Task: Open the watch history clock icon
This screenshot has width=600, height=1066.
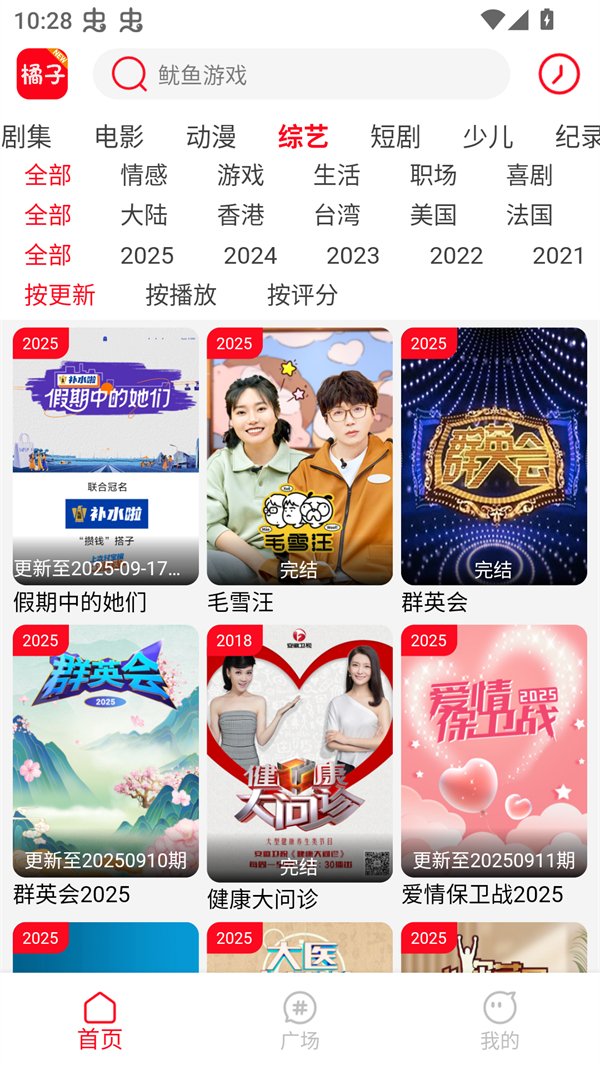Action: tap(558, 74)
